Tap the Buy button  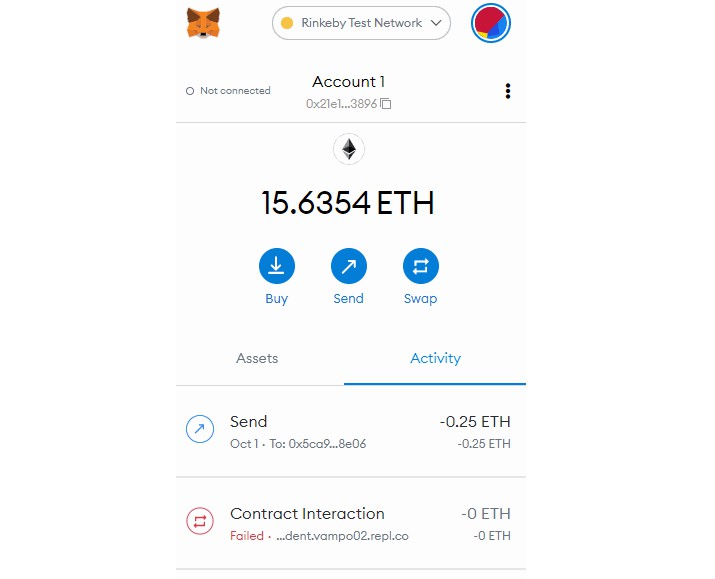pos(277,266)
